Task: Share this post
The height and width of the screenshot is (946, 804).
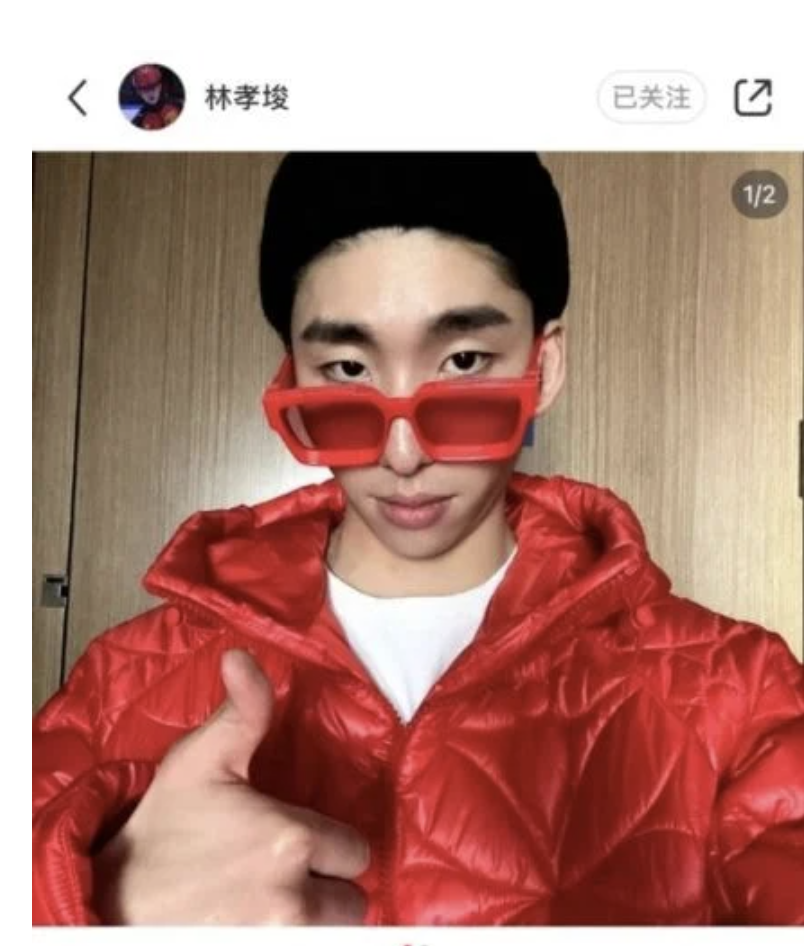Action: pos(753,97)
